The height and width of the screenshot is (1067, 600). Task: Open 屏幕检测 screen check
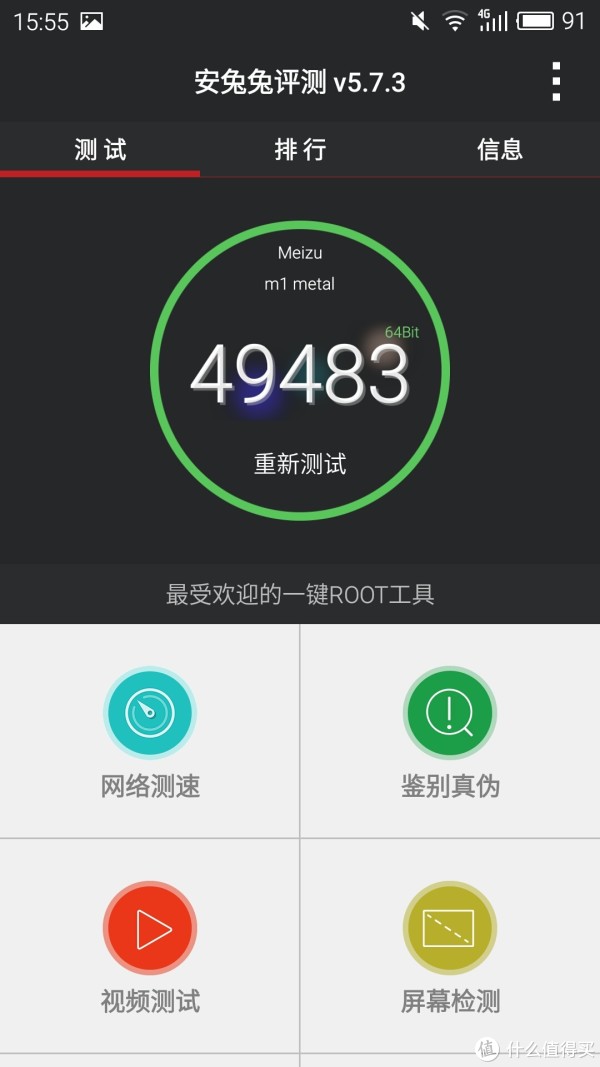click(x=450, y=946)
